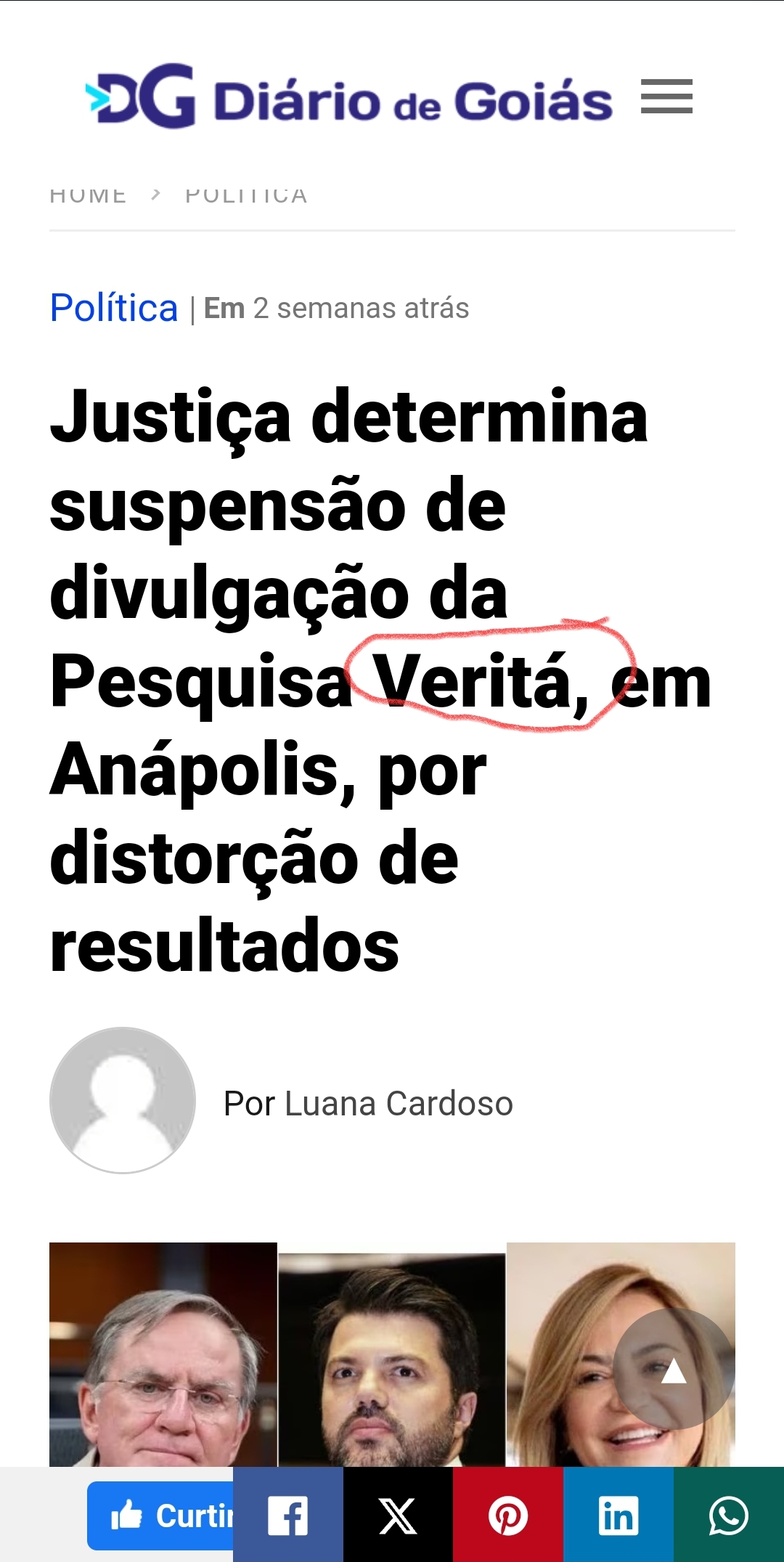
Task: Pin article to Pinterest
Action: (x=508, y=1516)
